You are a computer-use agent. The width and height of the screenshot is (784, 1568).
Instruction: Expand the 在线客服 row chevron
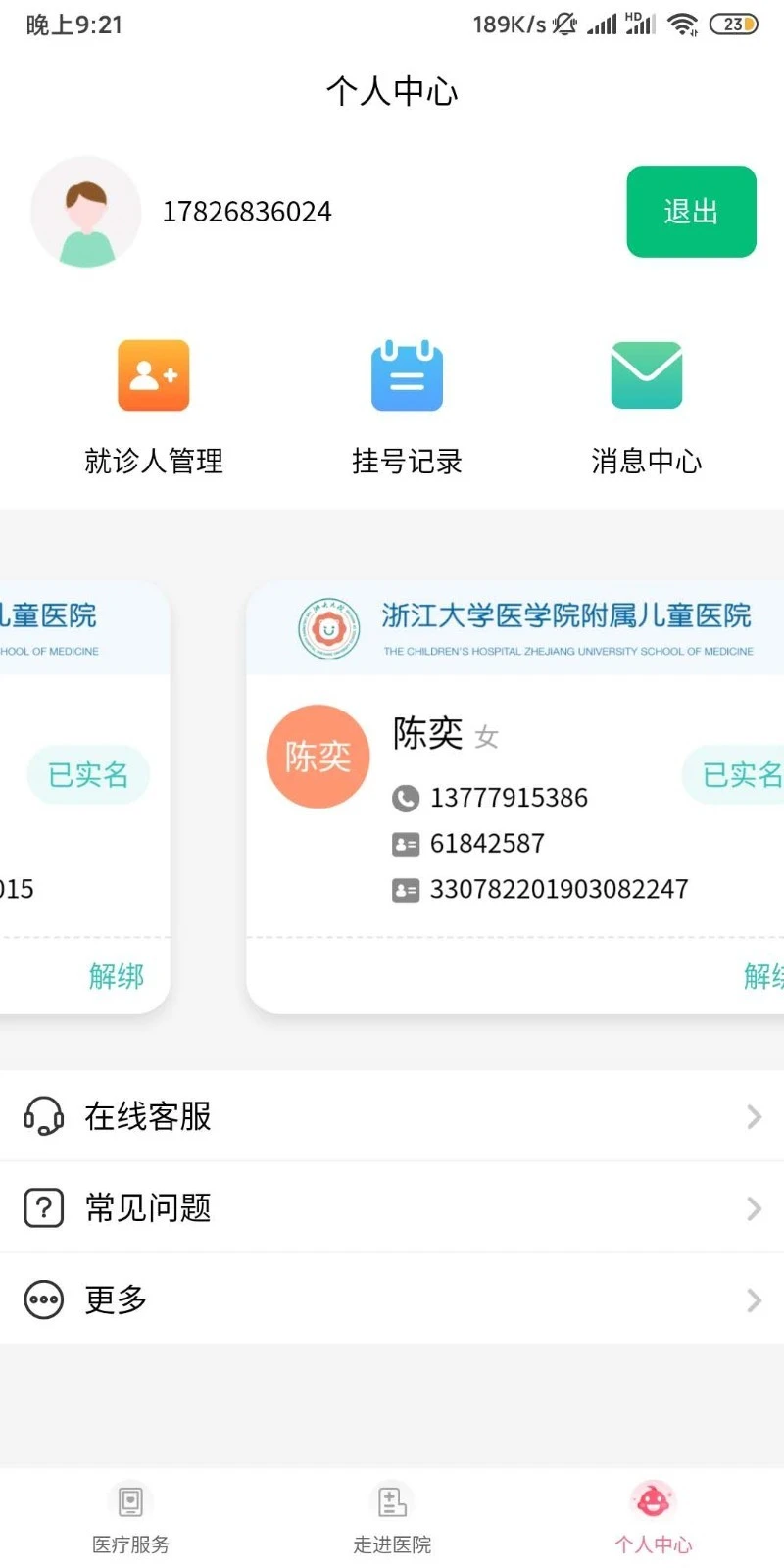tap(752, 1116)
